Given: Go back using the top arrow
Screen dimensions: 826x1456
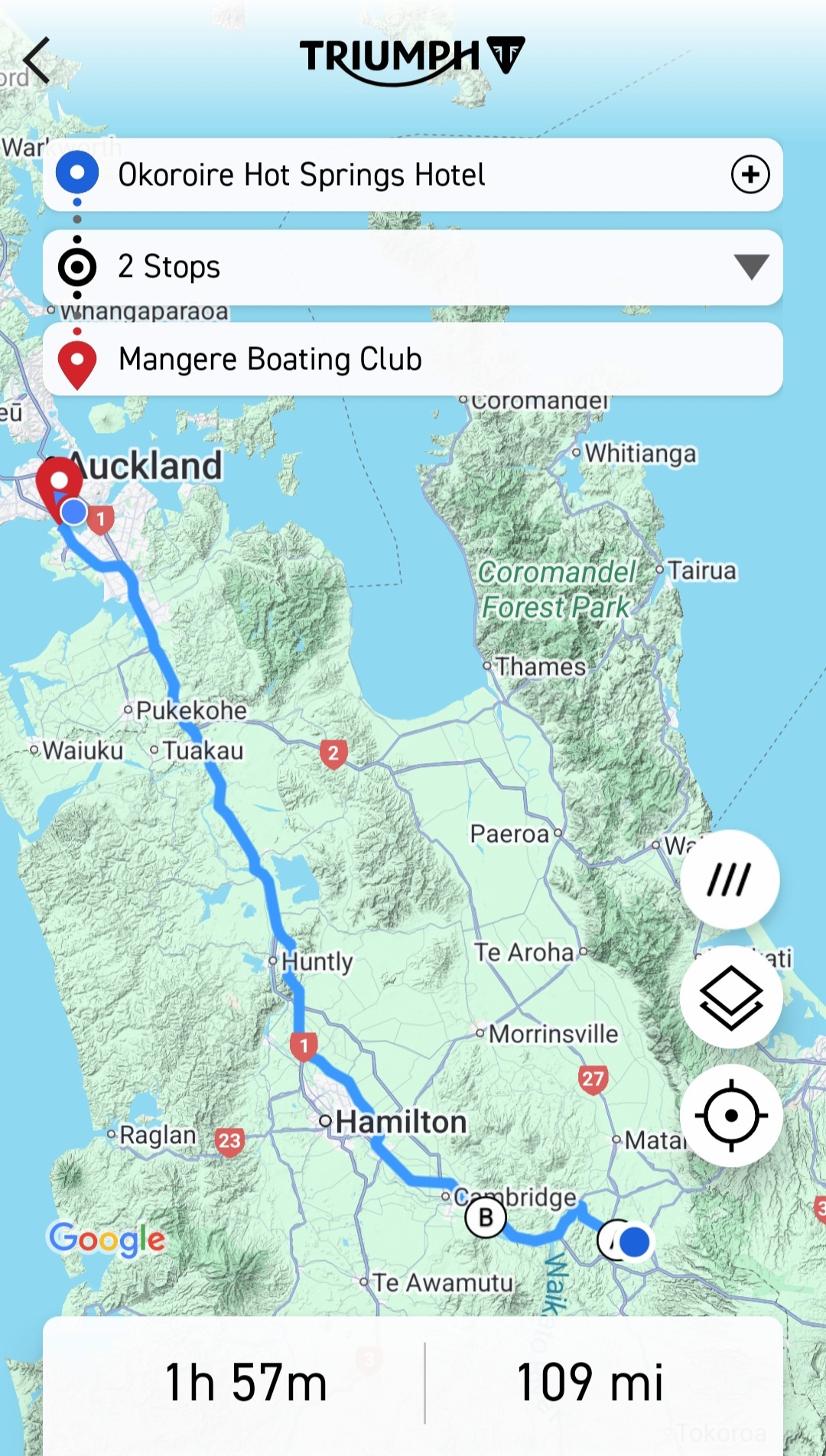Looking at the screenshot, I should click(36, 60).
